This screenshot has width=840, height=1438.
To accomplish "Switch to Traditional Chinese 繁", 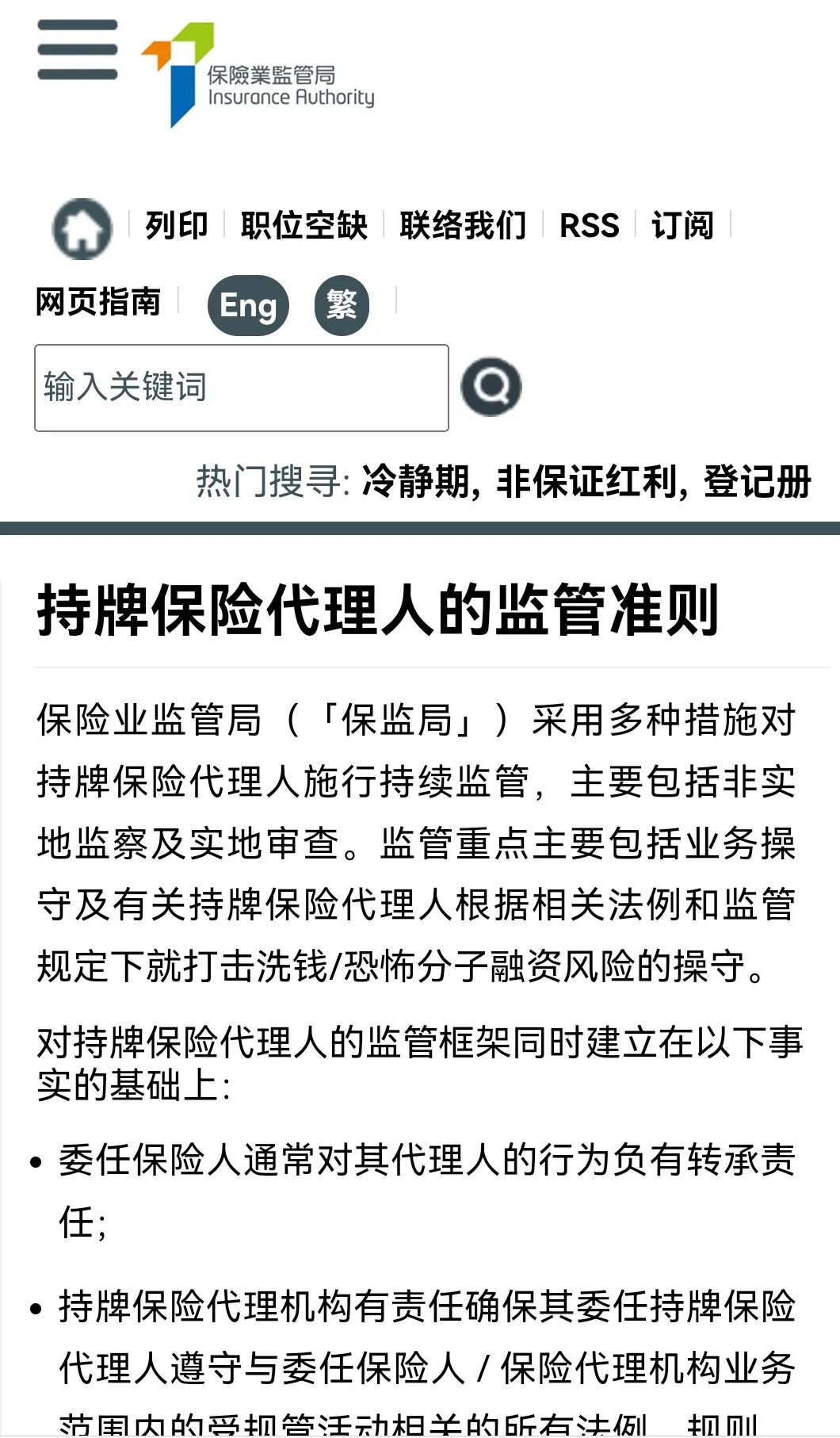I will [342, 305].
